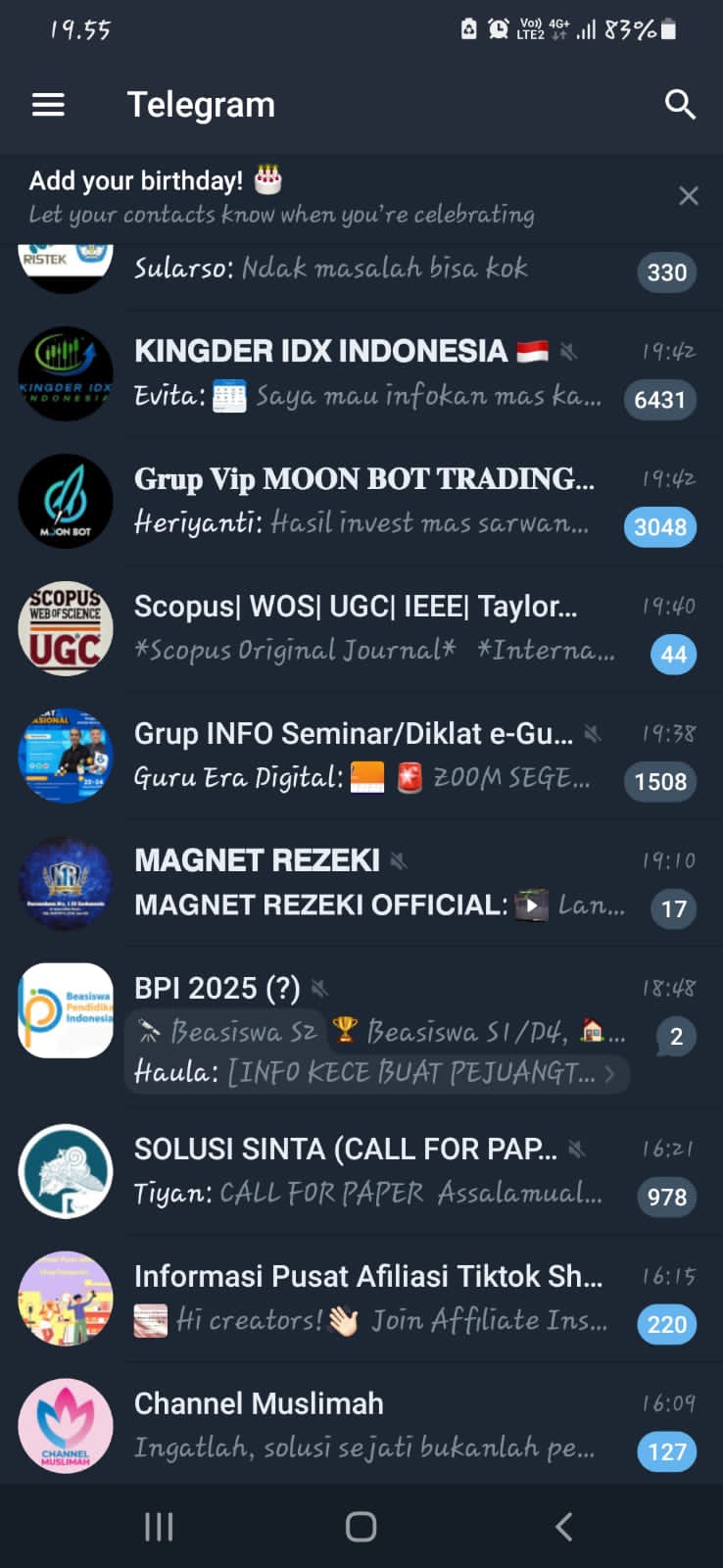
Task: Go back using the system back button
Action: point(563,1526)
